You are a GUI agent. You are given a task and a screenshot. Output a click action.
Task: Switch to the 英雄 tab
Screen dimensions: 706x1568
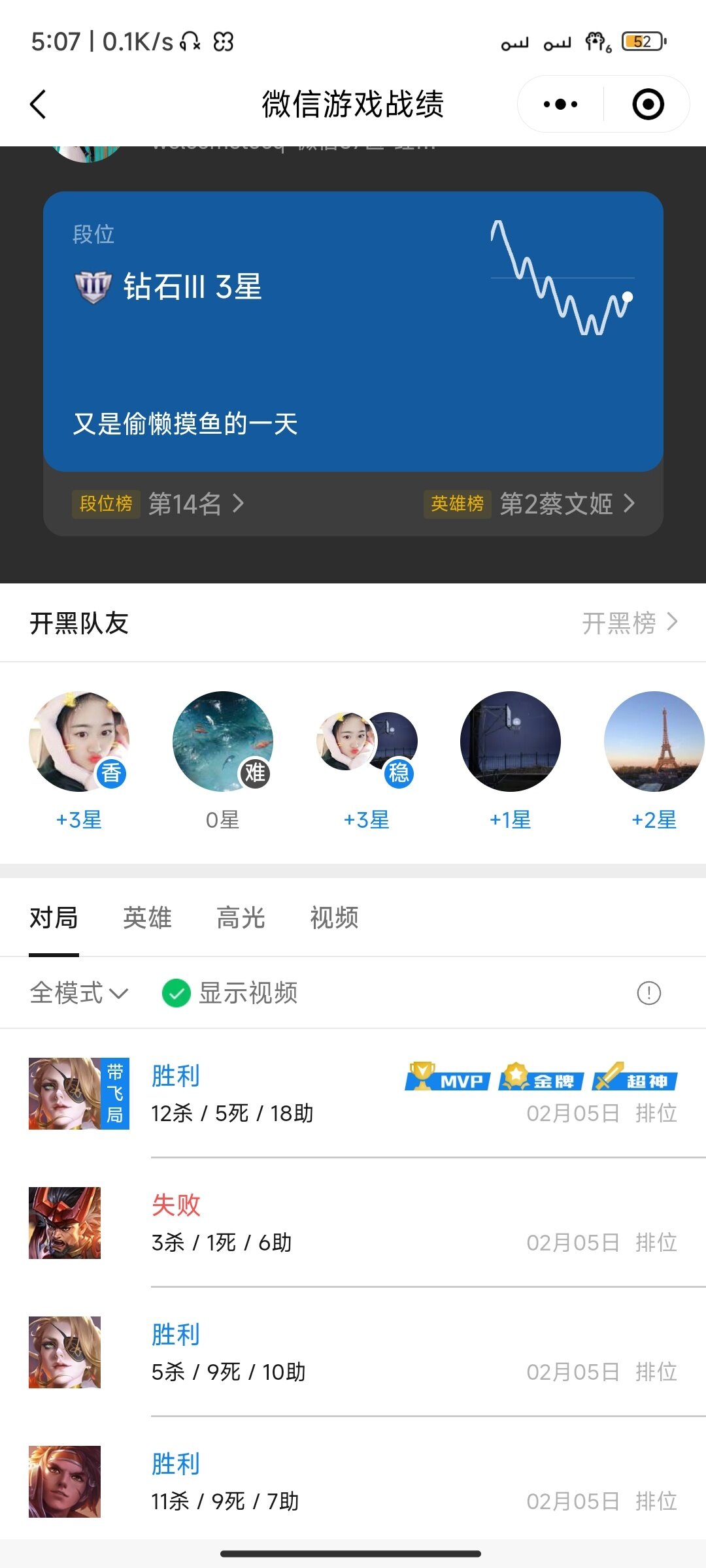[x=147, y=918]
